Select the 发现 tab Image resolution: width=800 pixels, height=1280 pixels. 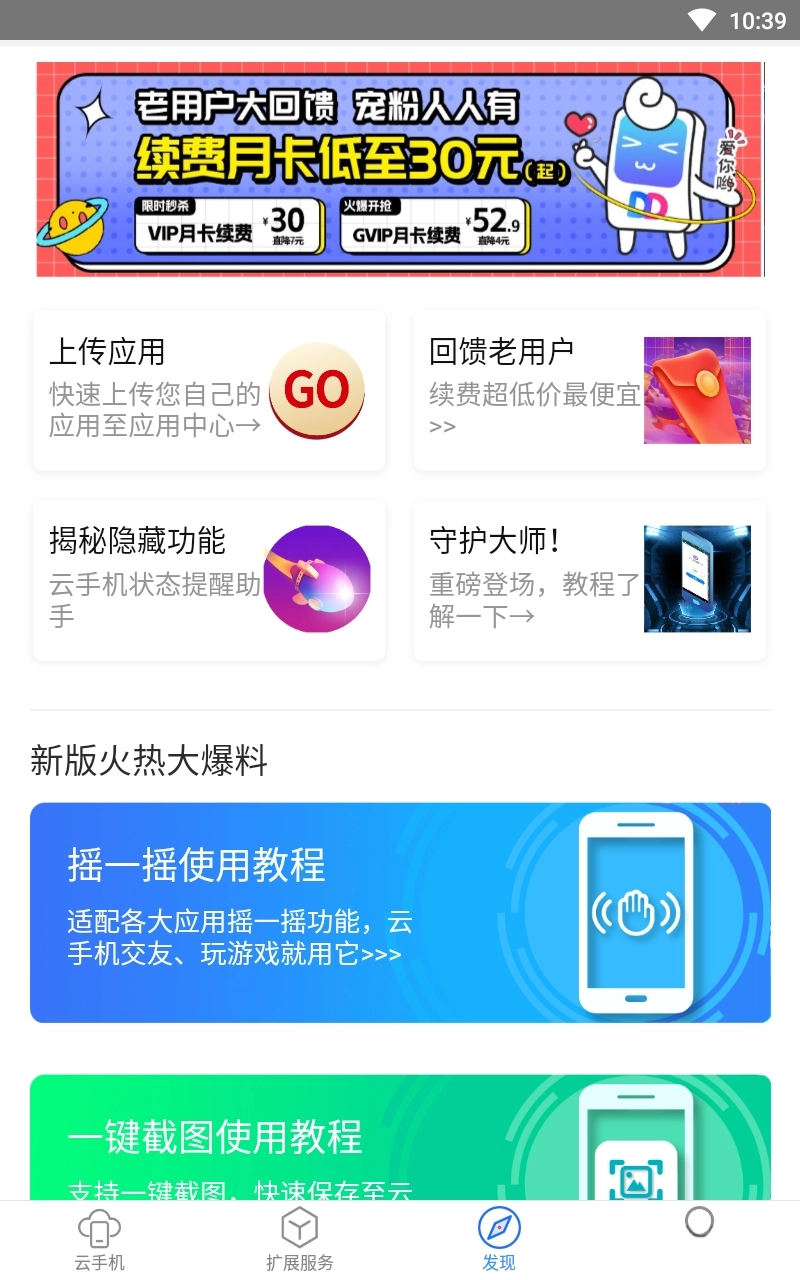499,1240
